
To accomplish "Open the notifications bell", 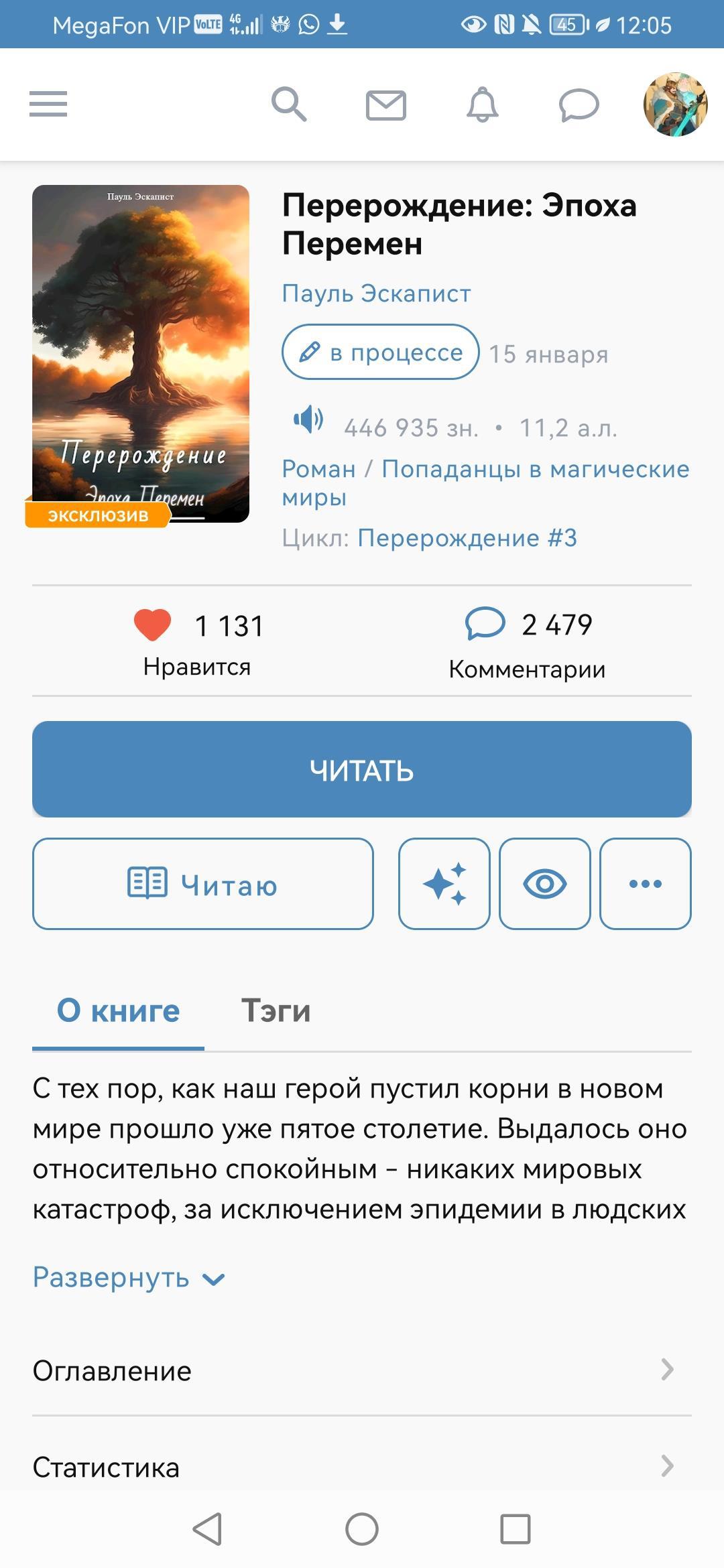I will (483, 105).
